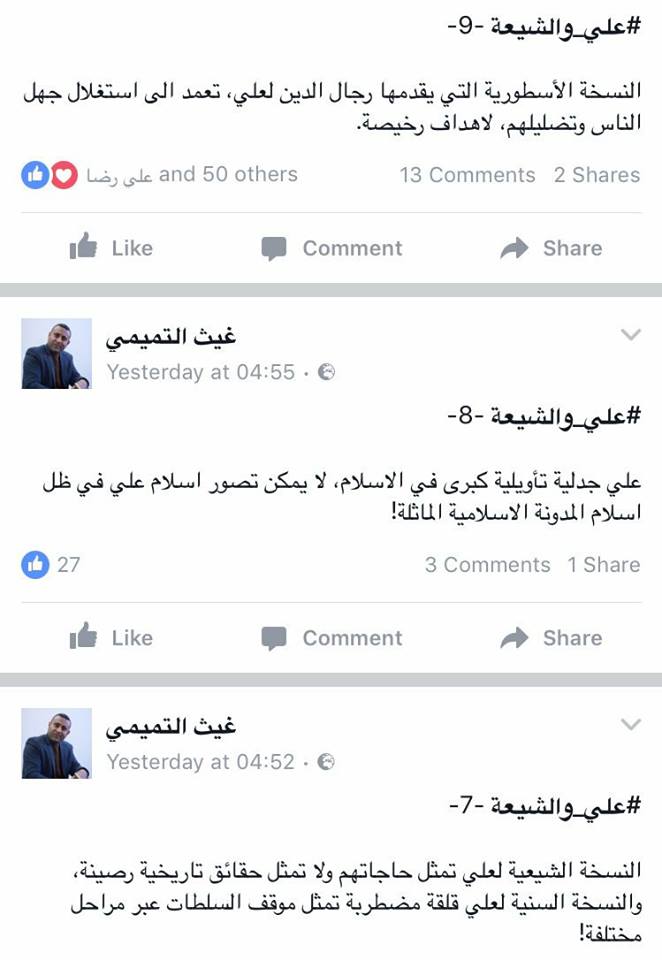Comment on the post numbered -9-
The image size is (662, 960).
click(x=331, y=248)
